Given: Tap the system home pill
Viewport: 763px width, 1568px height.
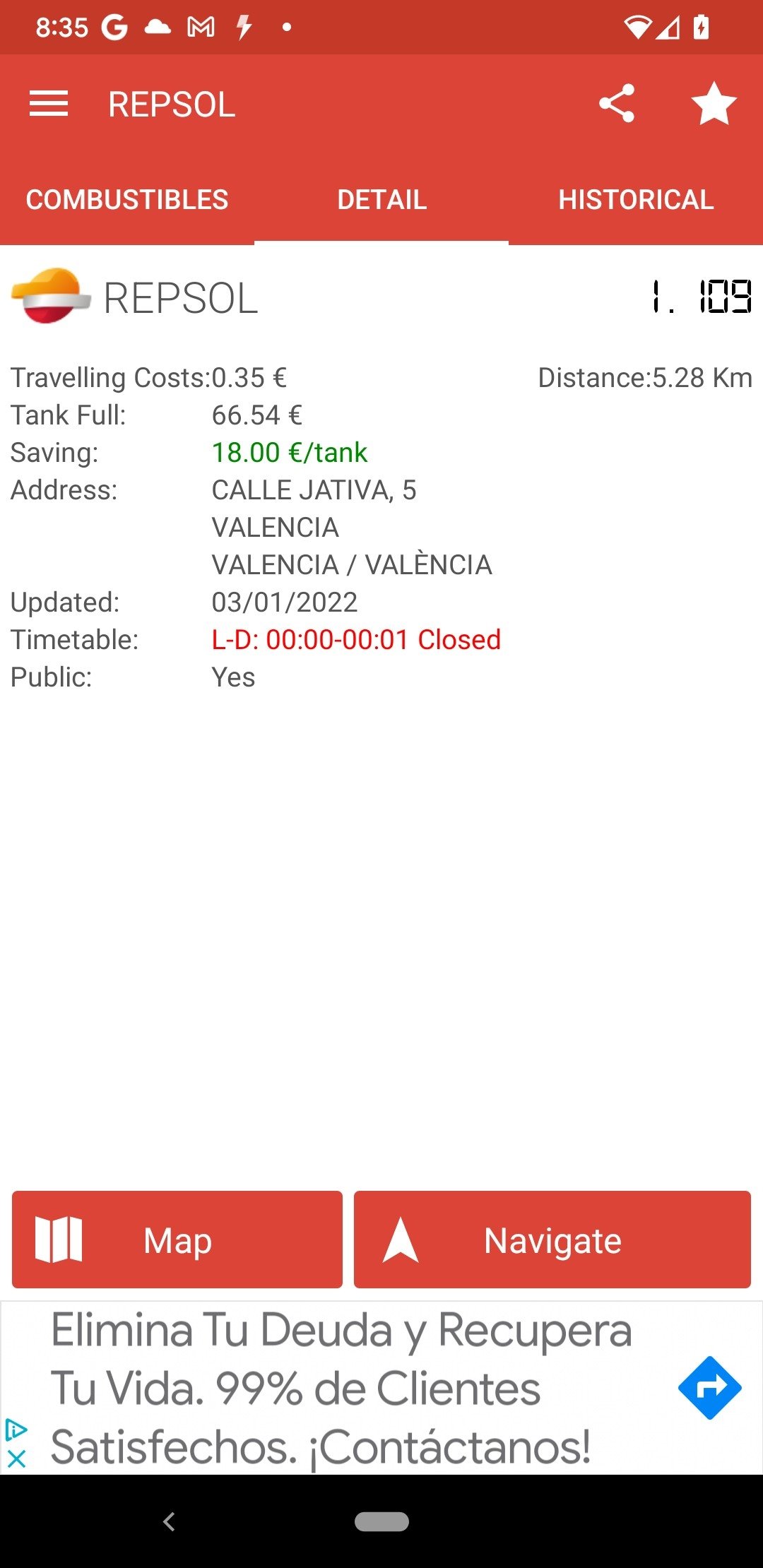Looking at the screenshot, I should (381, 1521).
